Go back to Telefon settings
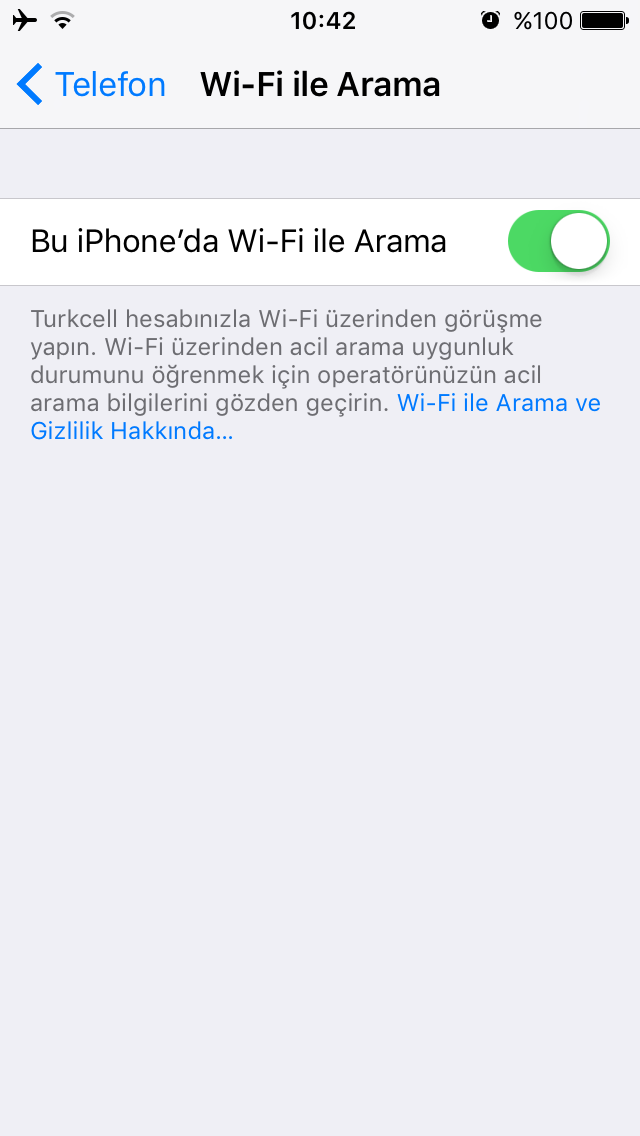Image resolution: width=640 pixels, height=1136 pixels. pyautogui.click(x=91, y=85)
